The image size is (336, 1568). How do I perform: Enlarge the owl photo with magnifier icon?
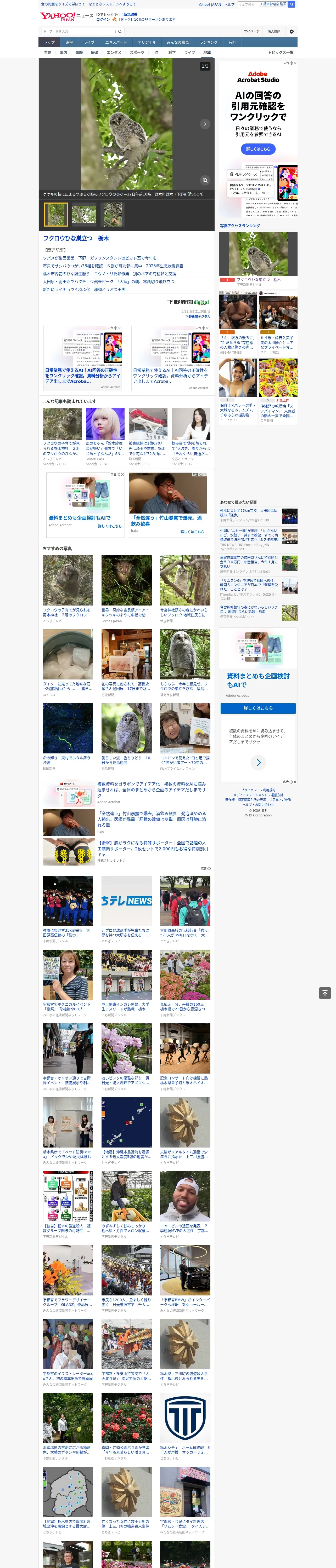205,180
